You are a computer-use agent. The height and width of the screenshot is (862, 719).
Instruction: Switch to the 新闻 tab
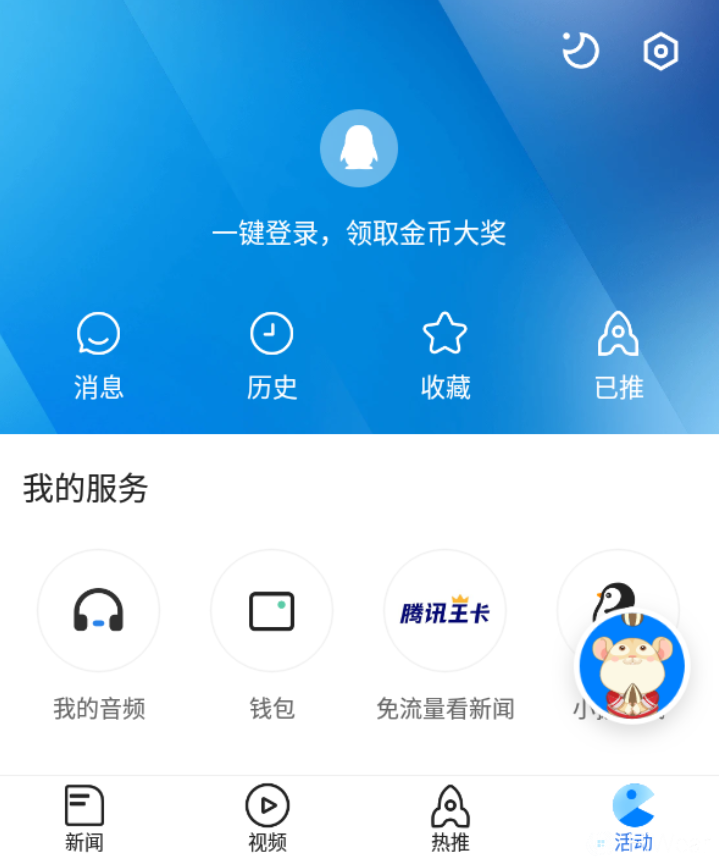pos(84,818)
